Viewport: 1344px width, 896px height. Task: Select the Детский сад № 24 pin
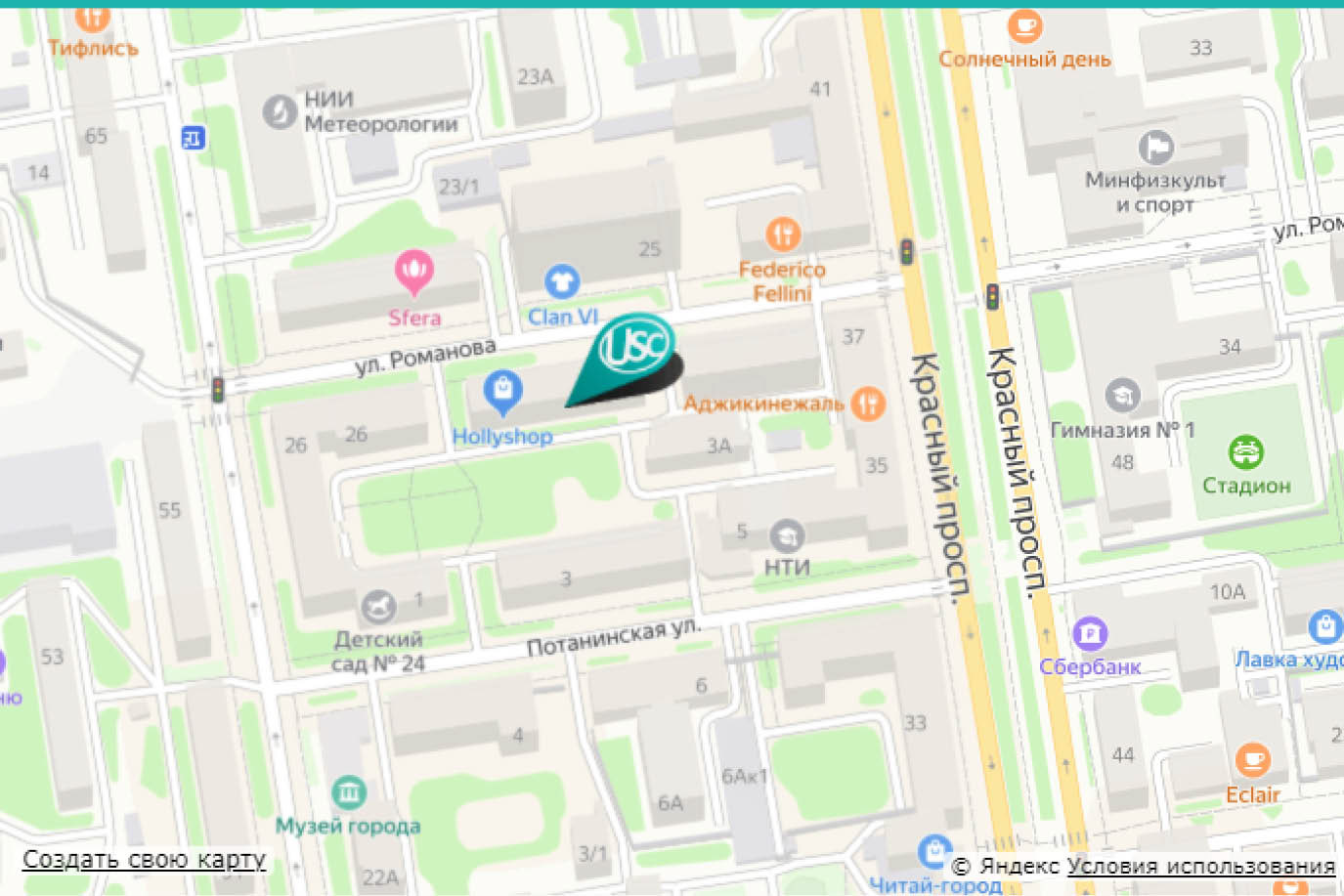pyautogui.click(x=378, y=607)
